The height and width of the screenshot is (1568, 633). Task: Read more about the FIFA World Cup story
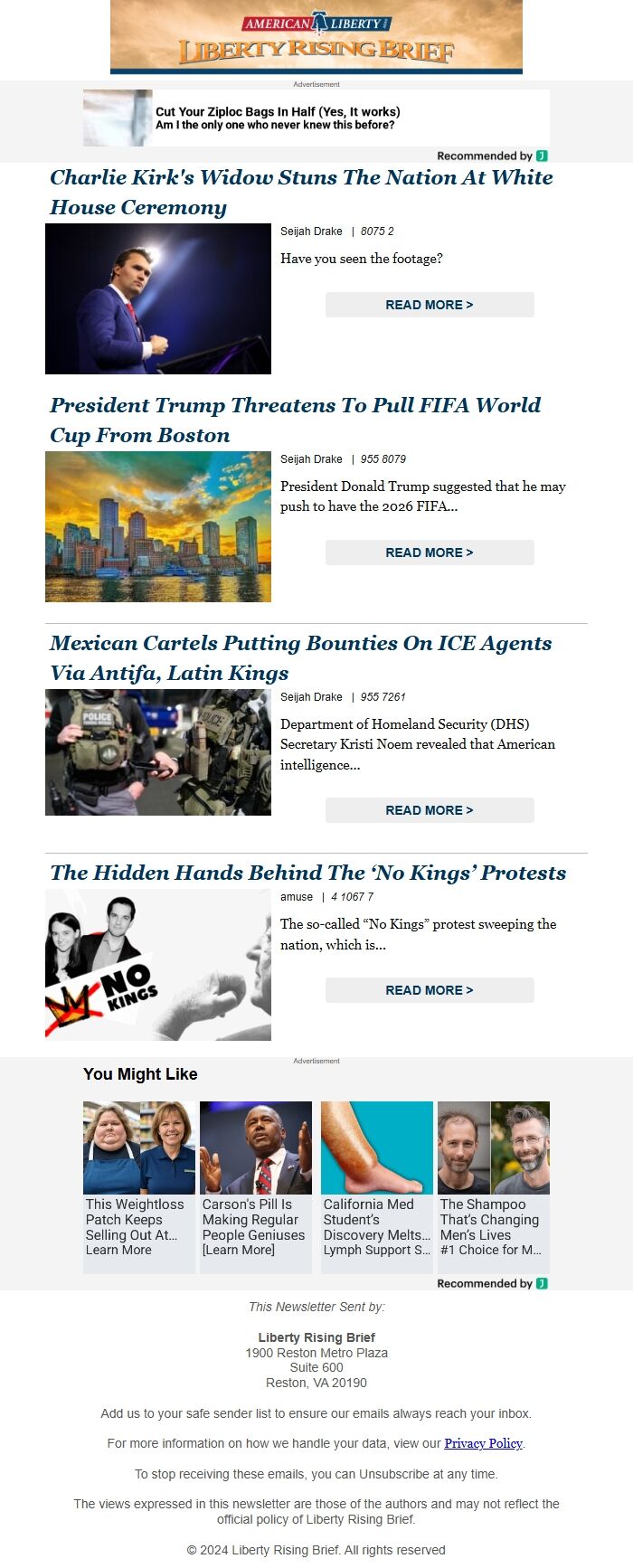click(x=430, y=553)
